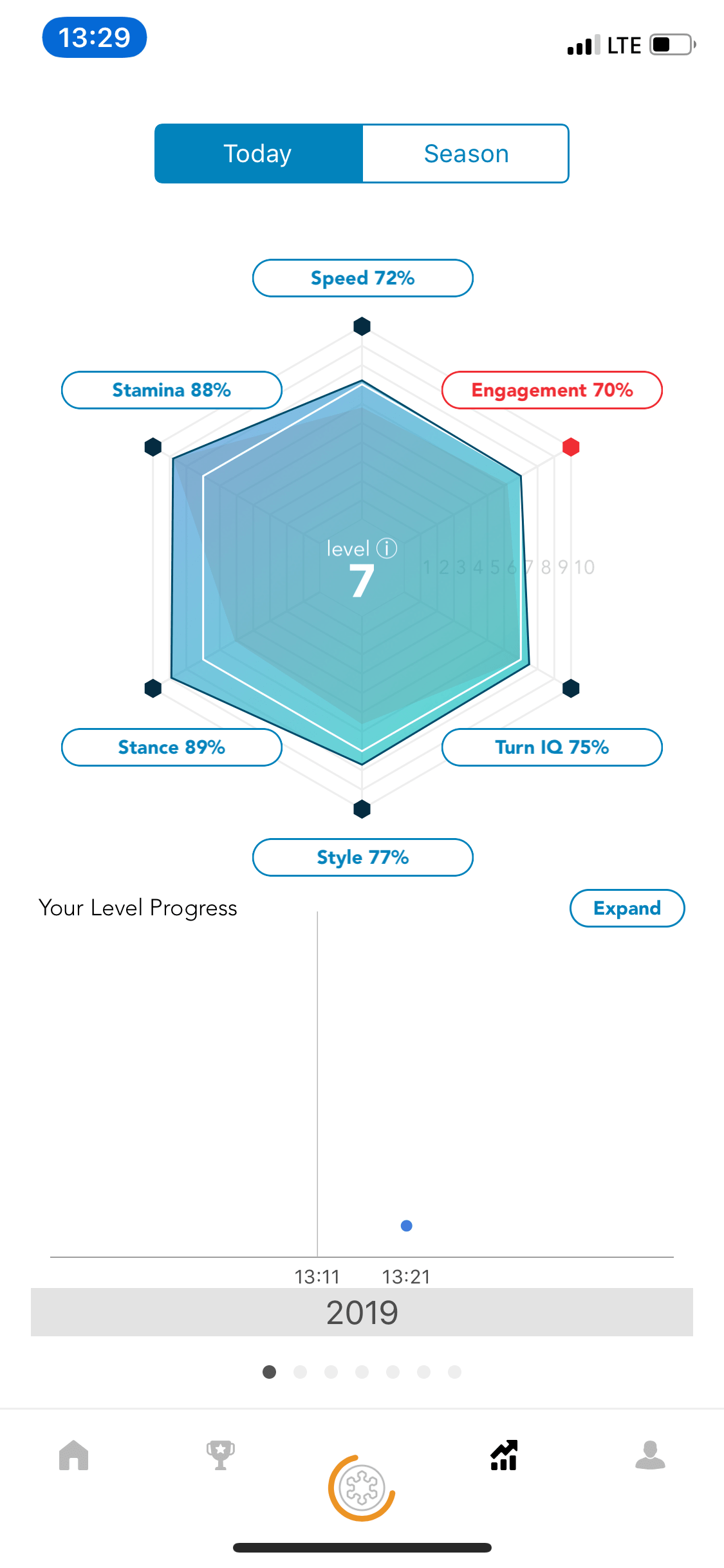Viewport: 724px width, 1568px height.
Task: View the Stance 89% details
Action: tap(172, 747)
